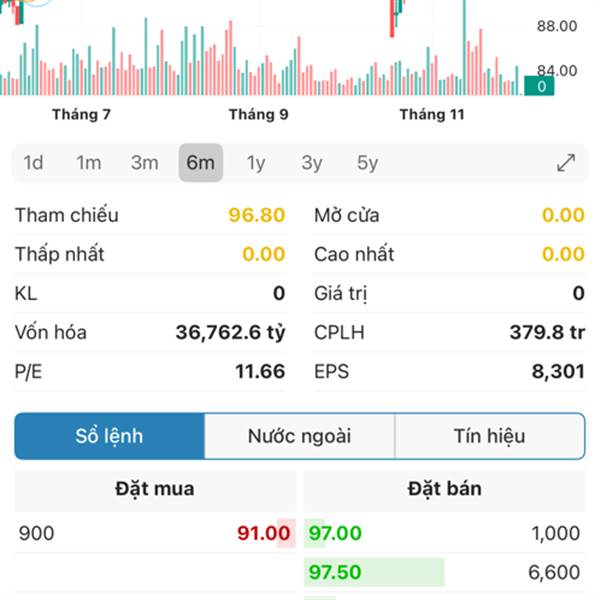Choose the 97.00 ask price
The height and width of the screenshot is (600, 600).
[335, 534]
